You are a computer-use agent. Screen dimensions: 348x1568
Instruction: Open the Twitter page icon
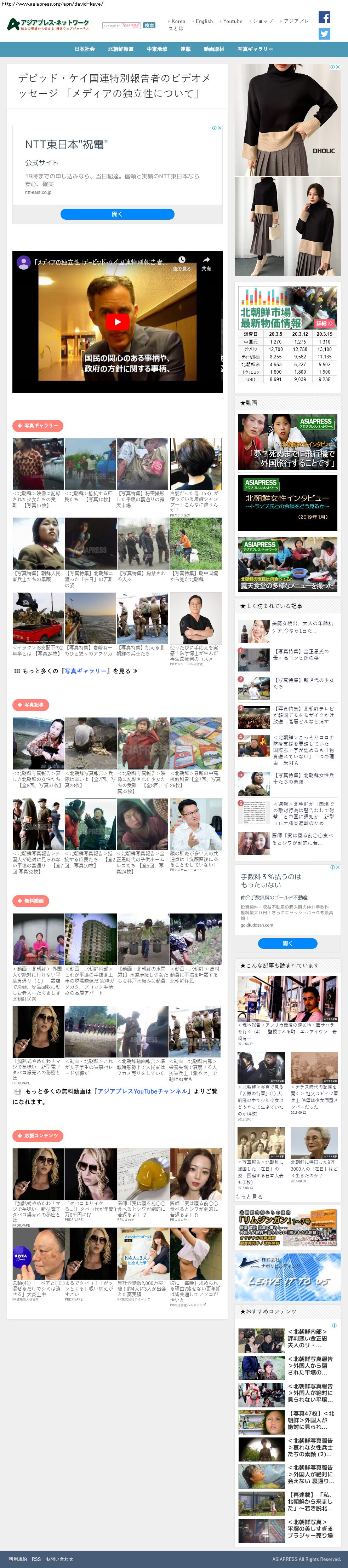click(324, 34)
